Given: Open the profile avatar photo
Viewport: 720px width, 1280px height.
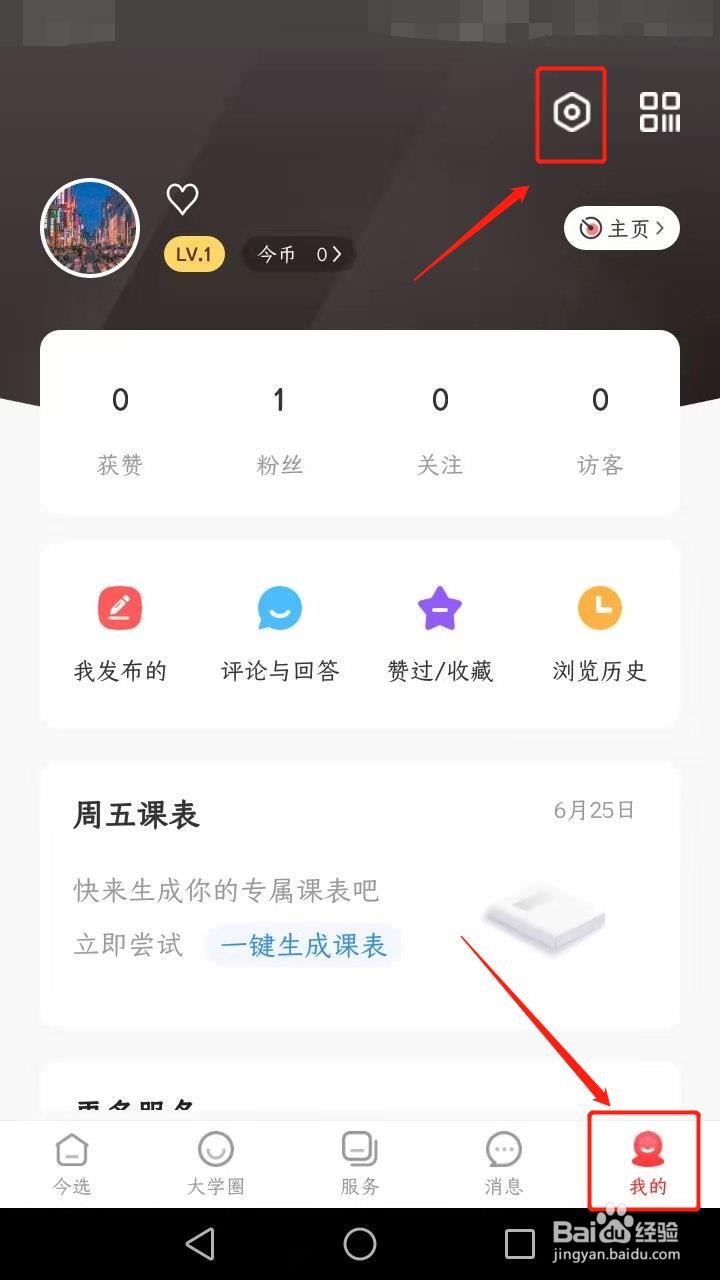Looking at the screenshot, I should (x=90, y=228).
